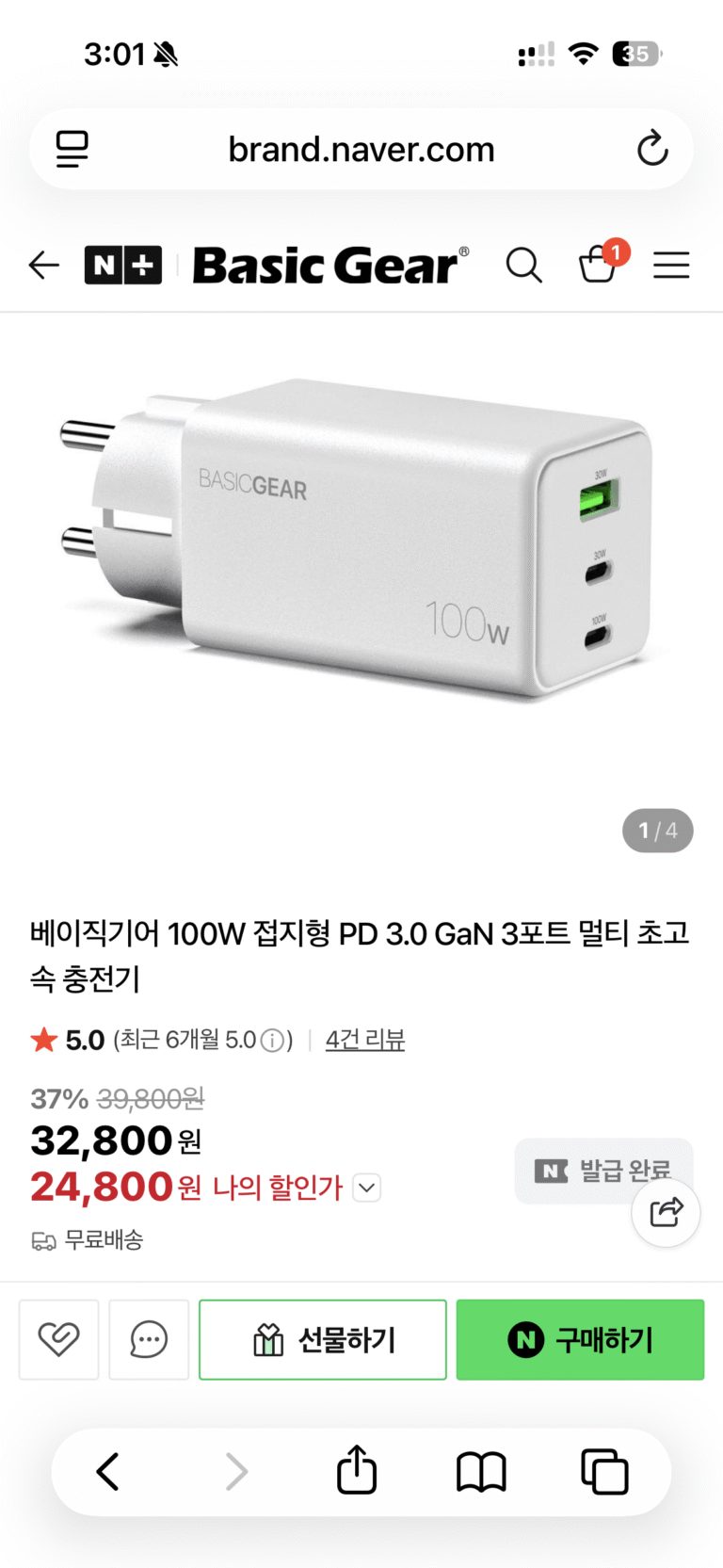
Task: Tap 선물하기 to send as gift
Action: tap(323, 1339)
